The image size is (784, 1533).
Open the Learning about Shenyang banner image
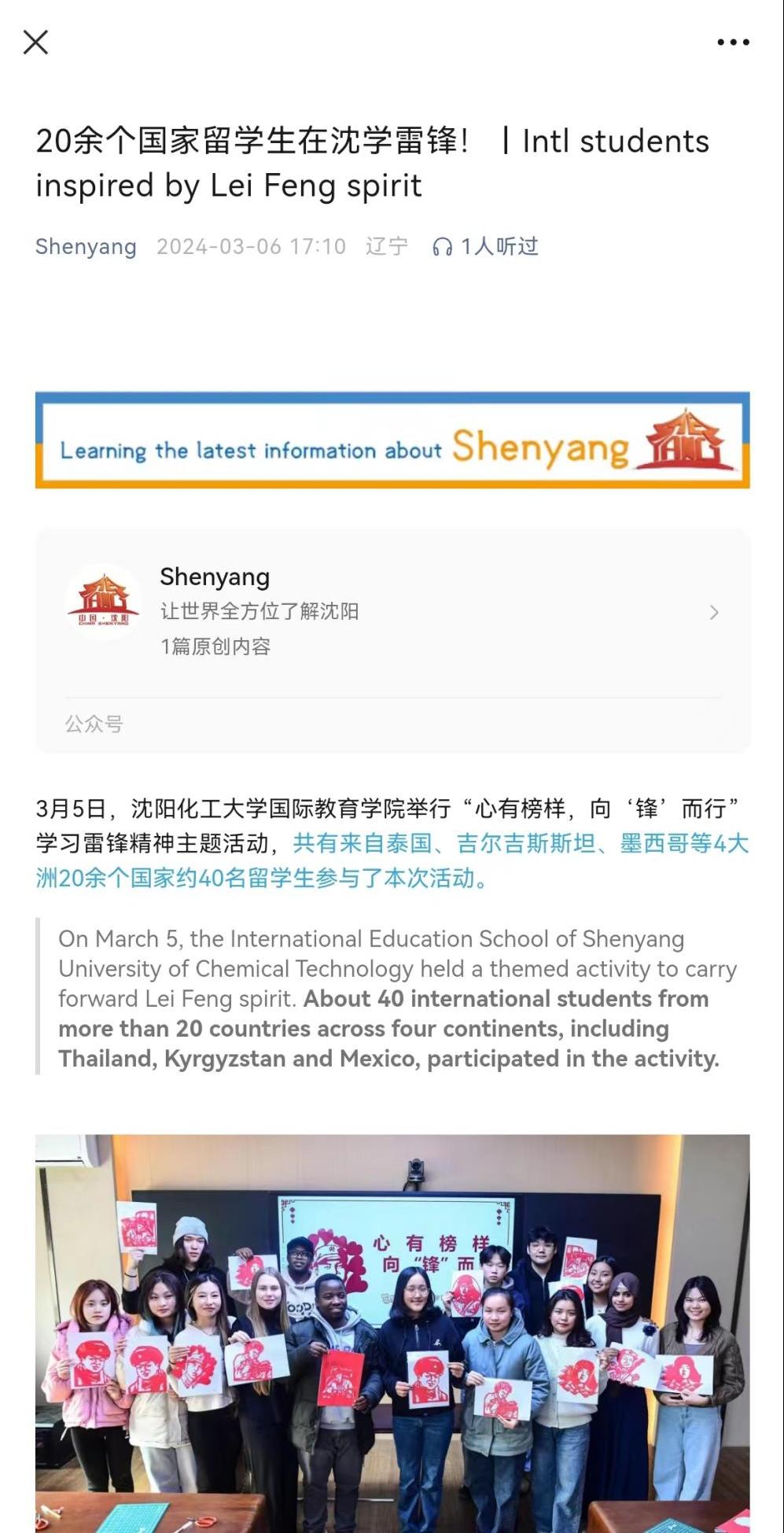pos(392,440)
